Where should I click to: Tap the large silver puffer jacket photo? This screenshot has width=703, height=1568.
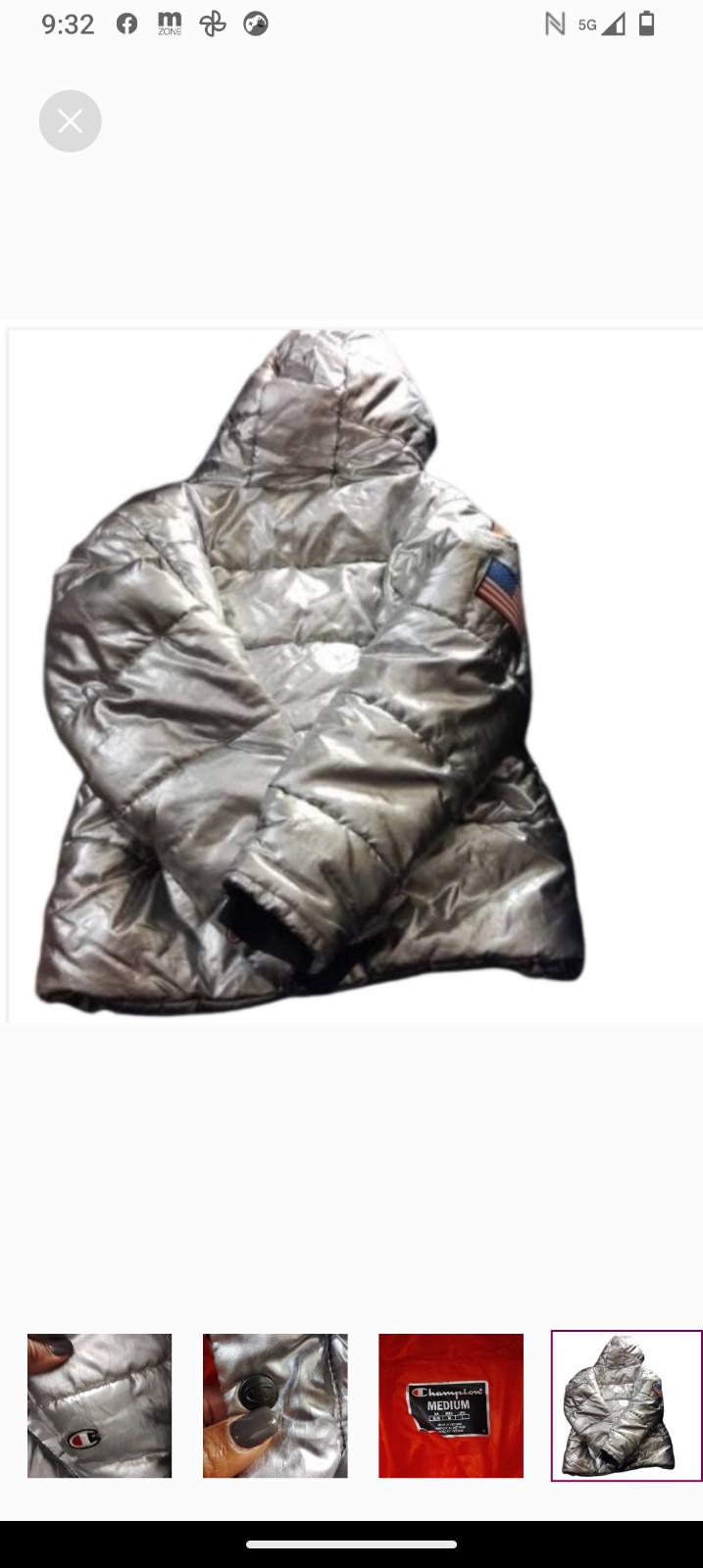point(354,675)
